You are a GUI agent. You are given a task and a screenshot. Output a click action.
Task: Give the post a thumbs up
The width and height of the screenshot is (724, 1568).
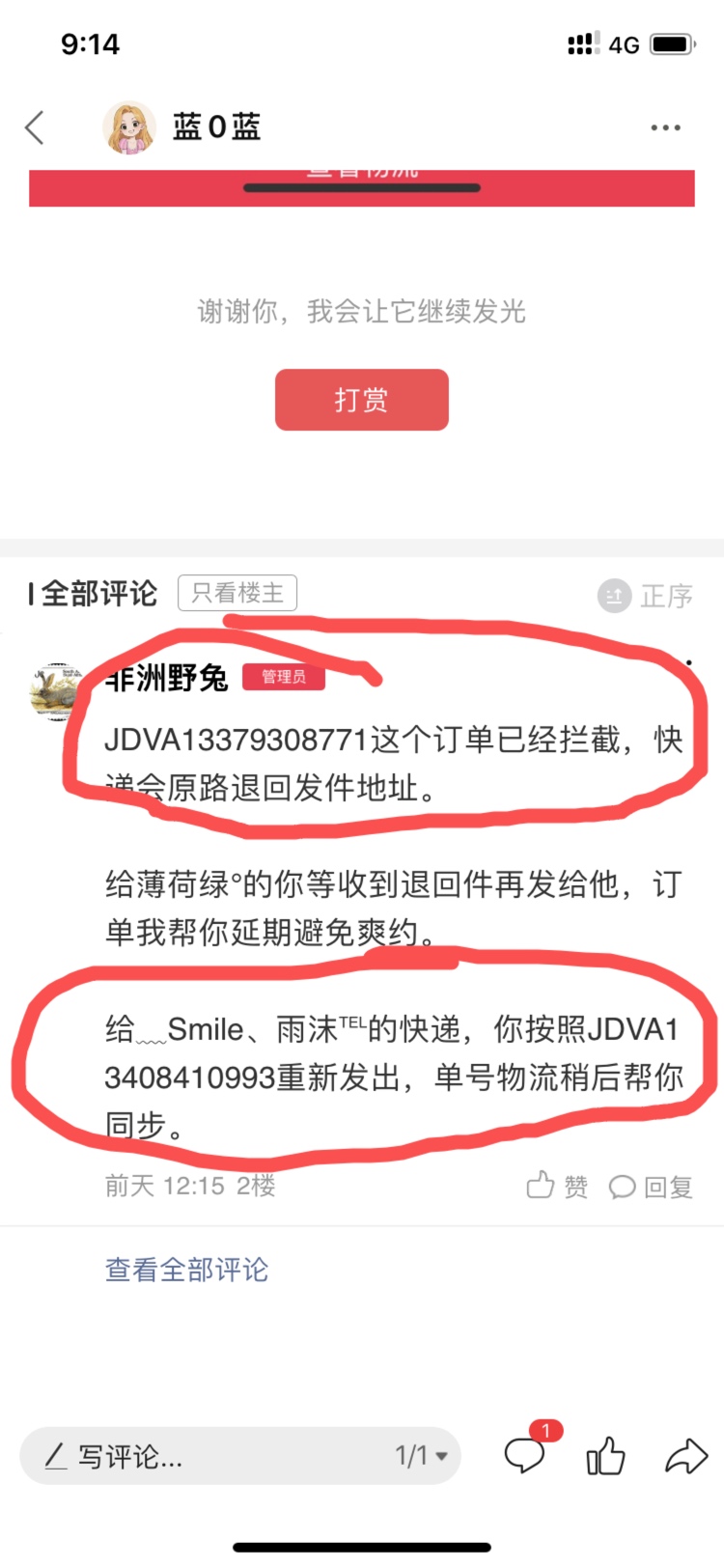coord(605,1456)
